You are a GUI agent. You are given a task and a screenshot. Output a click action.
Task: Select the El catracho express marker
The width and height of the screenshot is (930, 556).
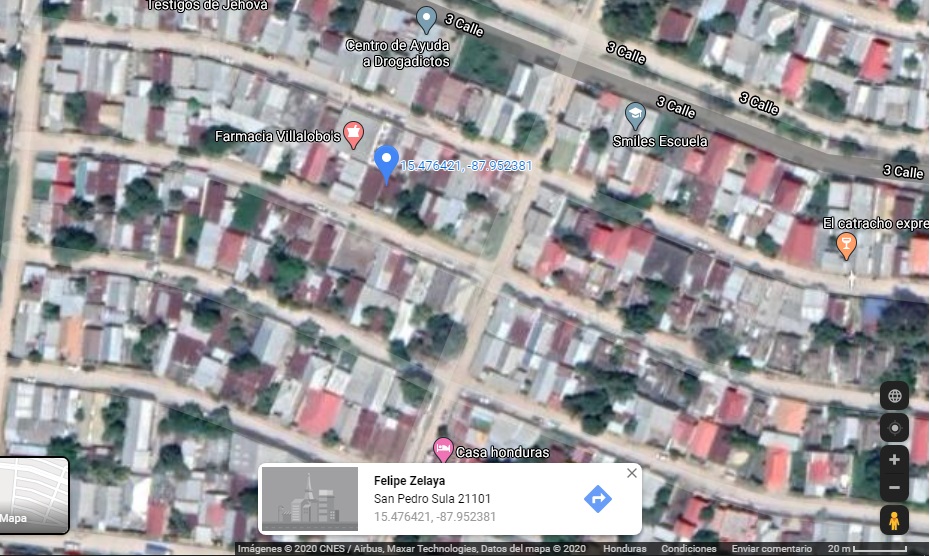(x=846, y=245)
